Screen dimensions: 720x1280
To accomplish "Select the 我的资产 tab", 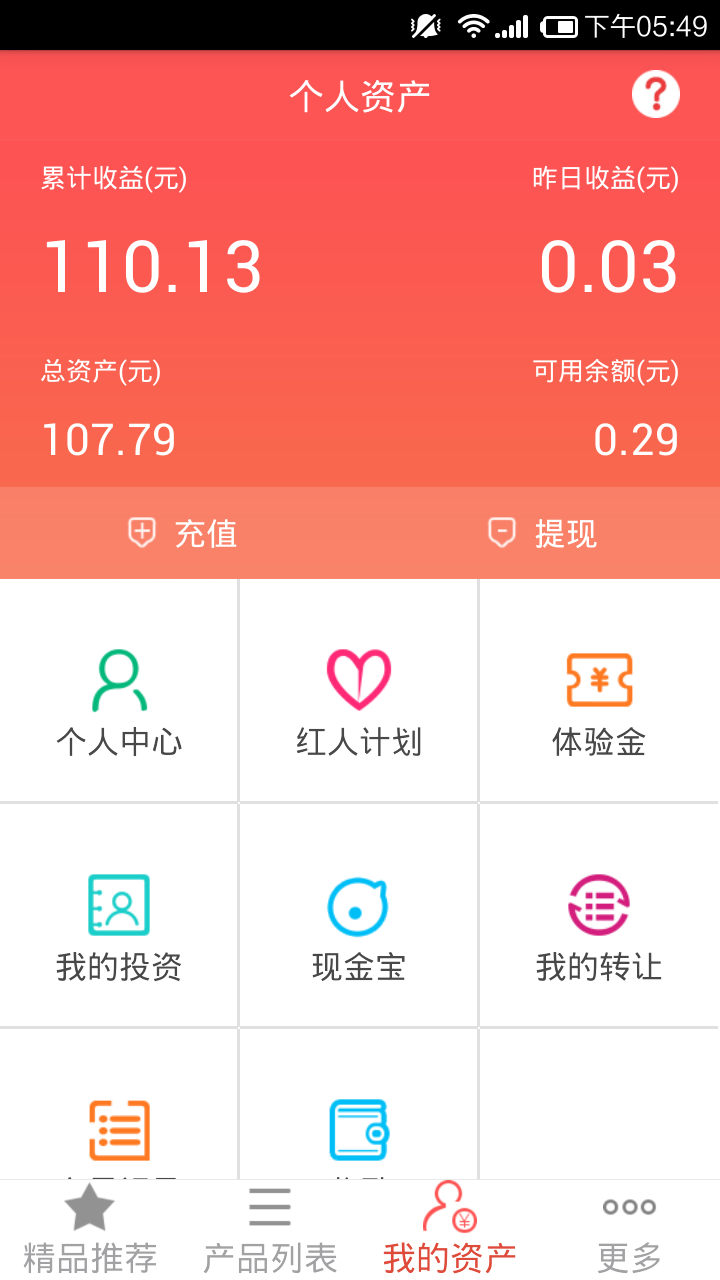I will (450, 1230).
